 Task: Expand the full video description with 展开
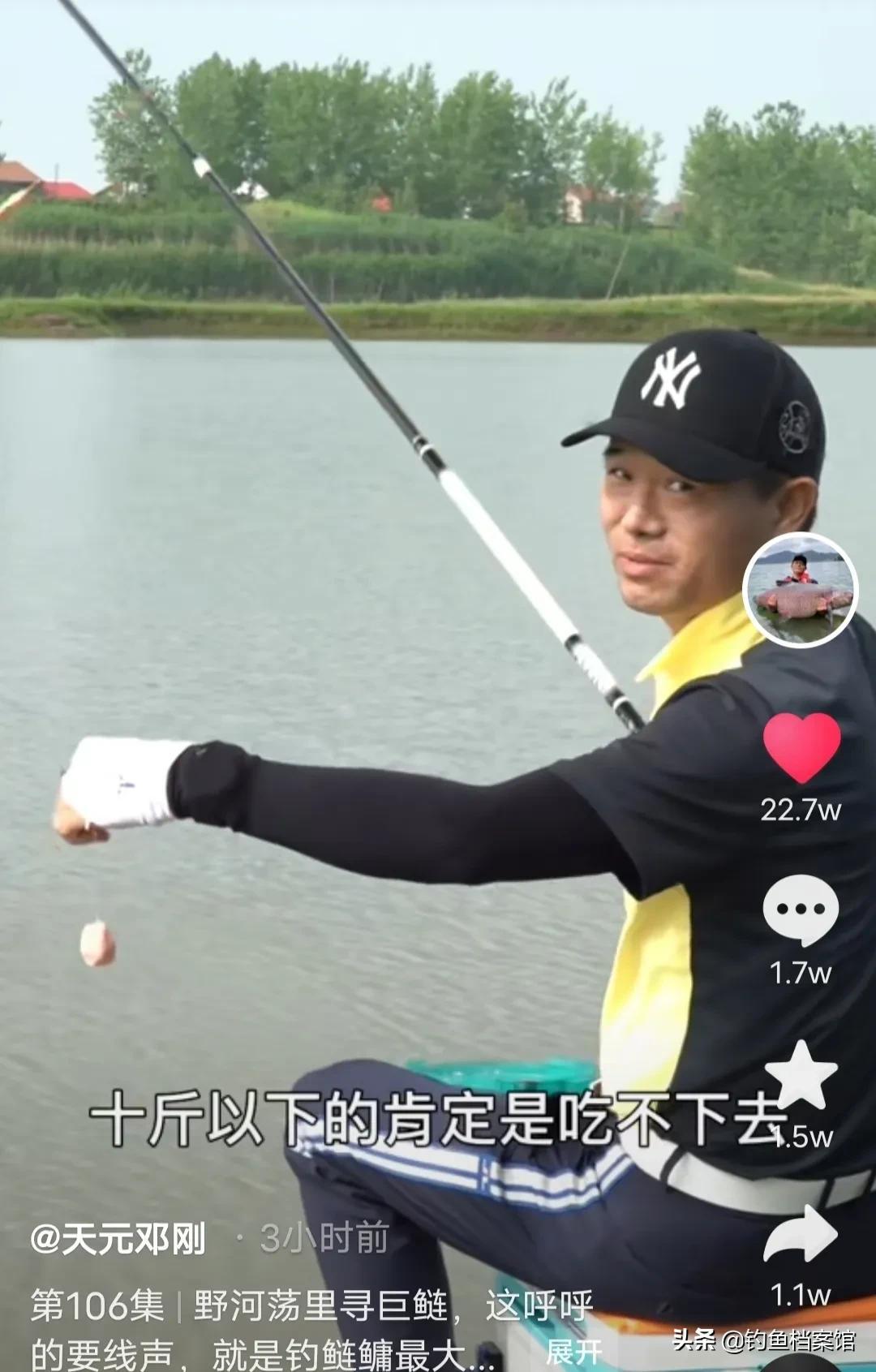(x=573, y=1352)
